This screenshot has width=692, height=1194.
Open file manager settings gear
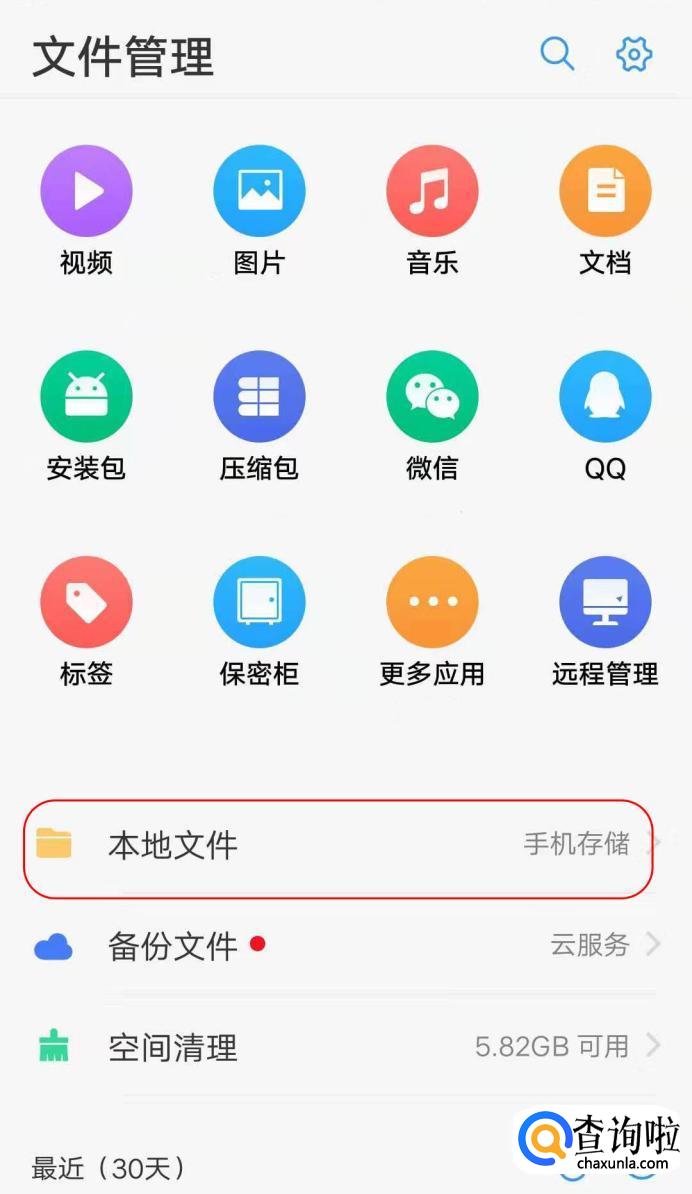634,54
